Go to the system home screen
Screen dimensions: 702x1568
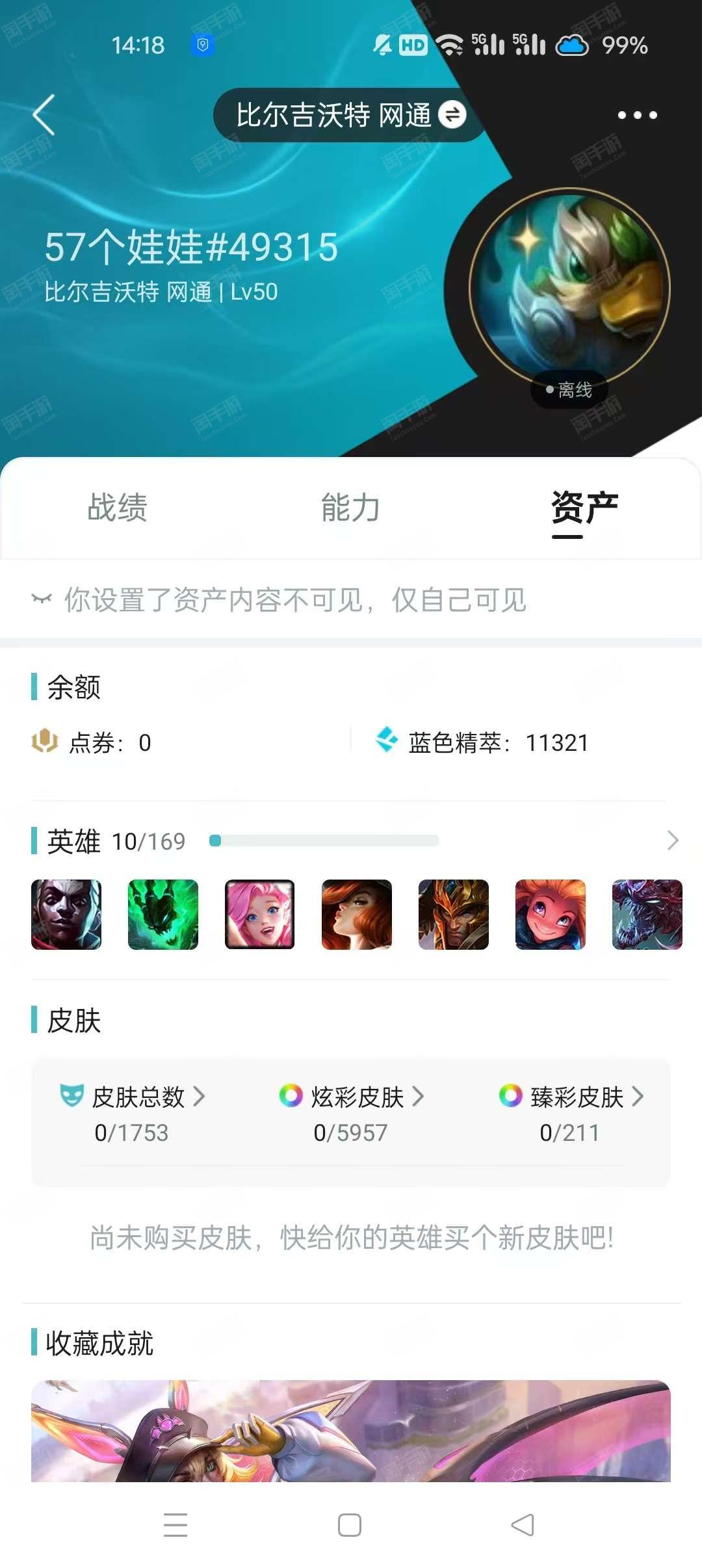(350, 1525)
